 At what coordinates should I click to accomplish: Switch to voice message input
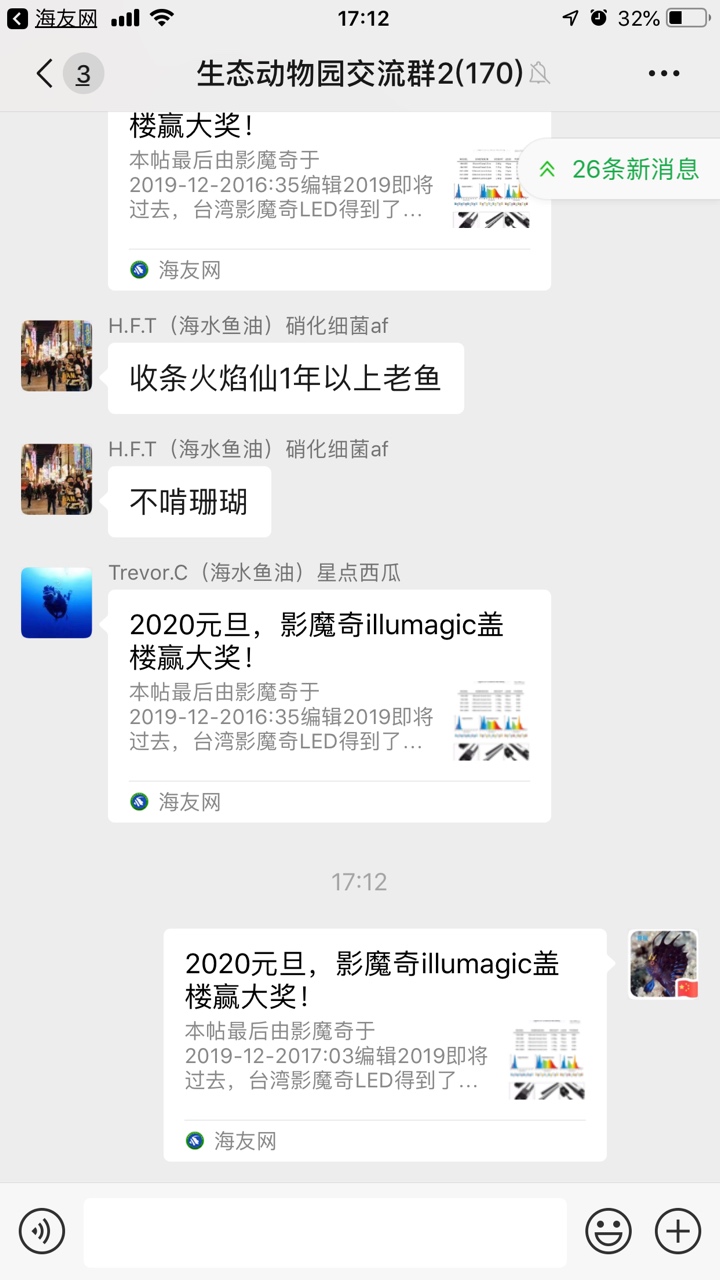tap(42, 1230)
